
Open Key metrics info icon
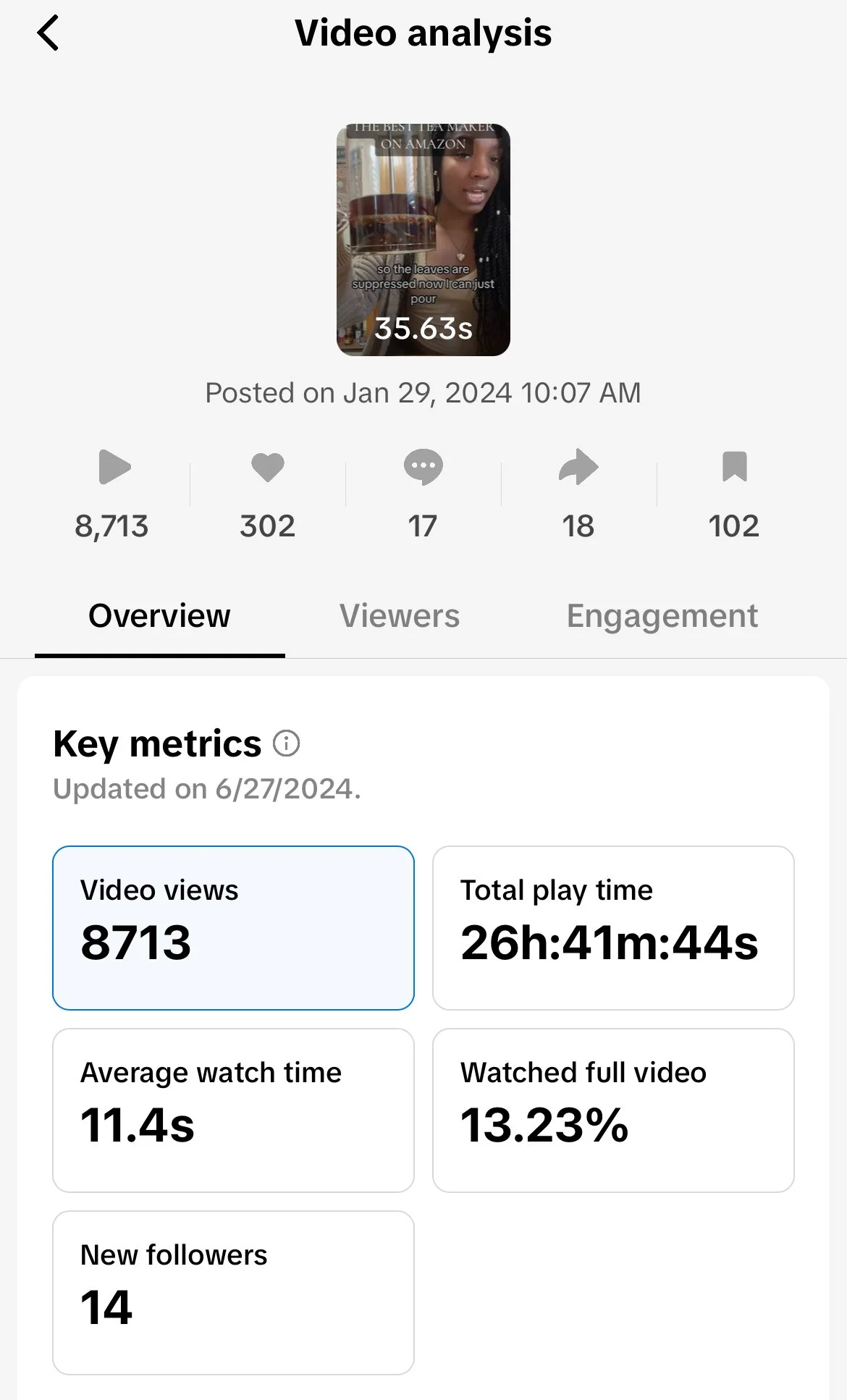(287, 743)
